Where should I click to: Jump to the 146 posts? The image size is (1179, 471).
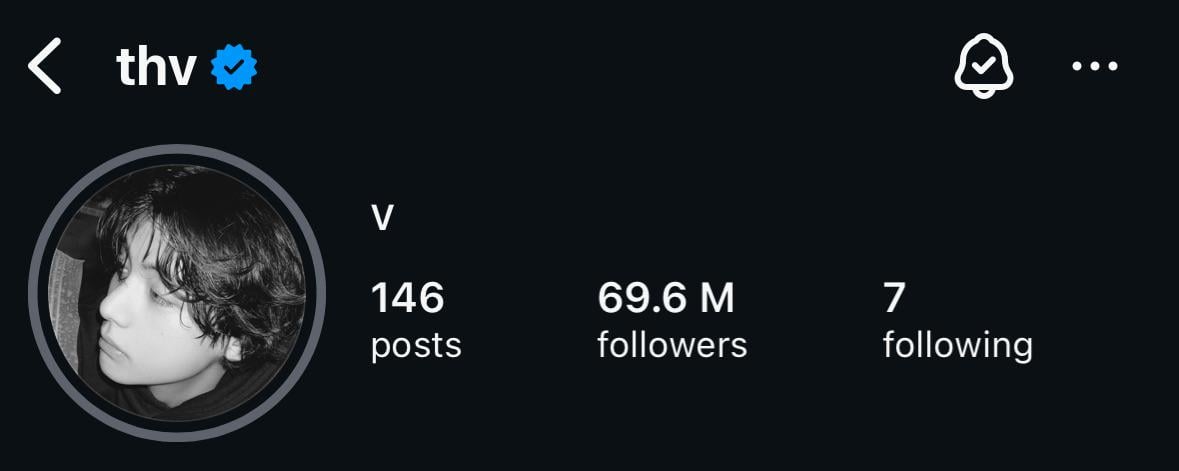tap(415, 320)
